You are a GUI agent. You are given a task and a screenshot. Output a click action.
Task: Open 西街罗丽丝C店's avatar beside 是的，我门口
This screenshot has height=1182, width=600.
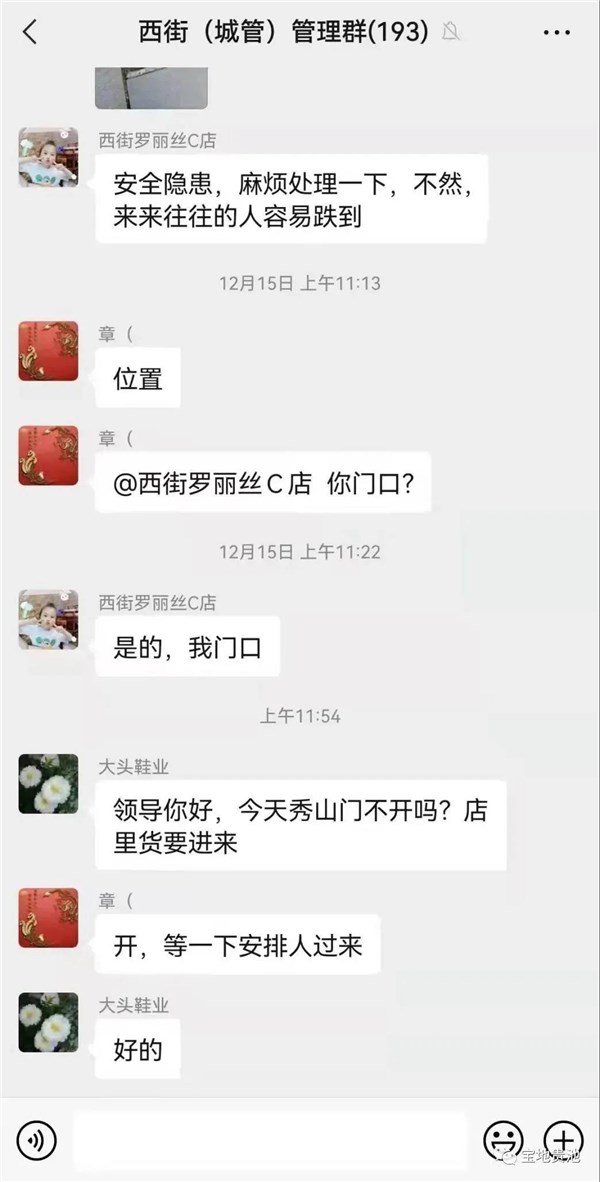click(x=48, y=619)
